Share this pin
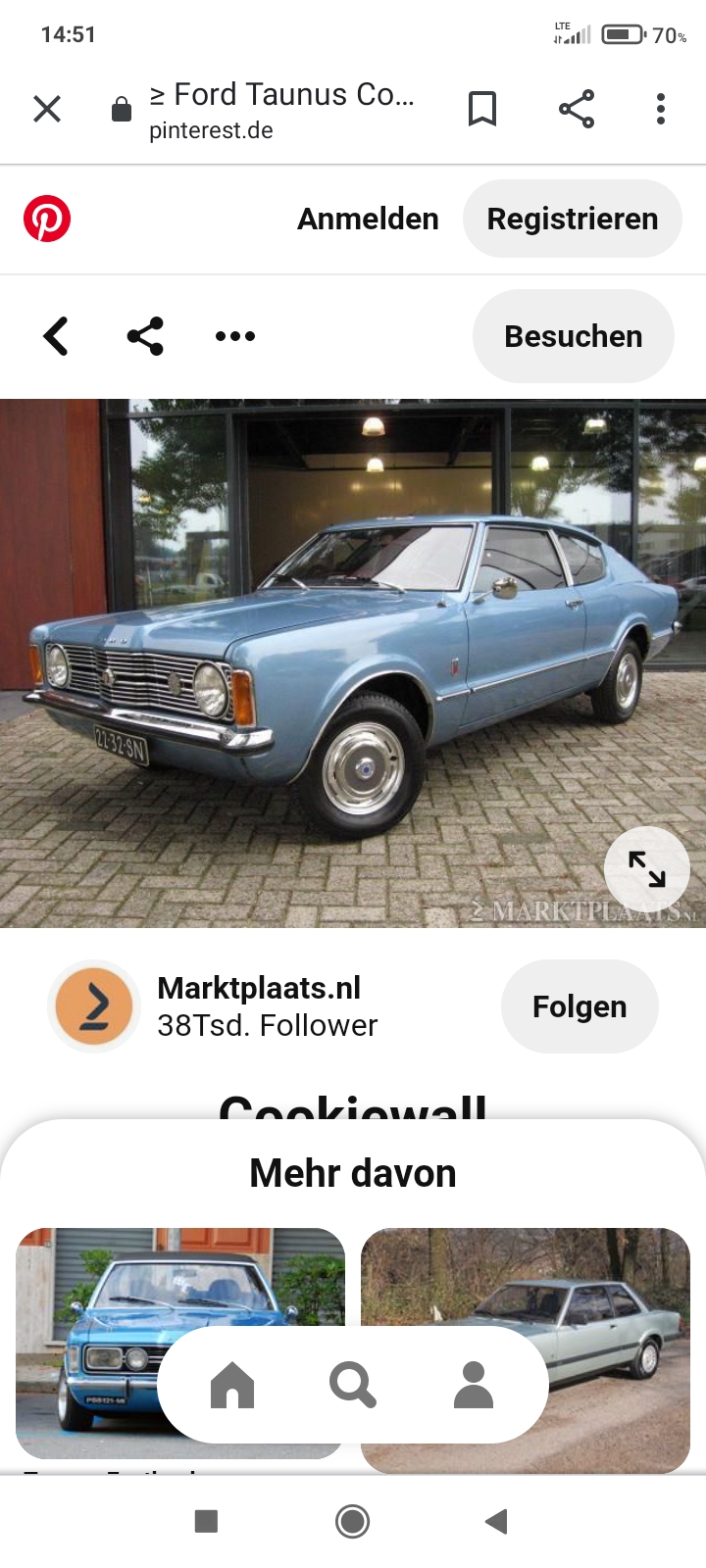Screen dimensions: 706x1568 pyautogui.click(x=145, y=336)
